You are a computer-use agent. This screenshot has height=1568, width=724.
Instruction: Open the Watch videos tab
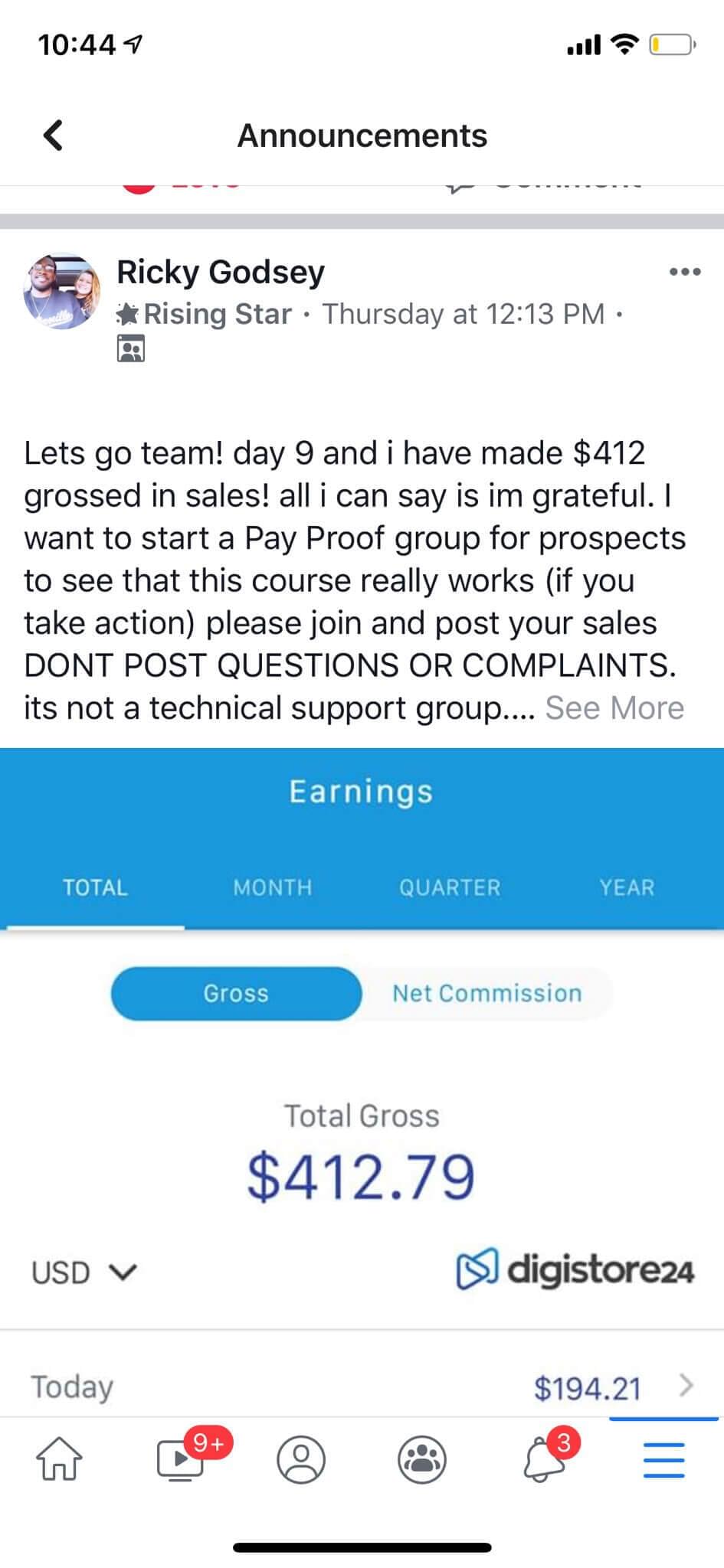pyautogui.click(x=180, y=1459)
